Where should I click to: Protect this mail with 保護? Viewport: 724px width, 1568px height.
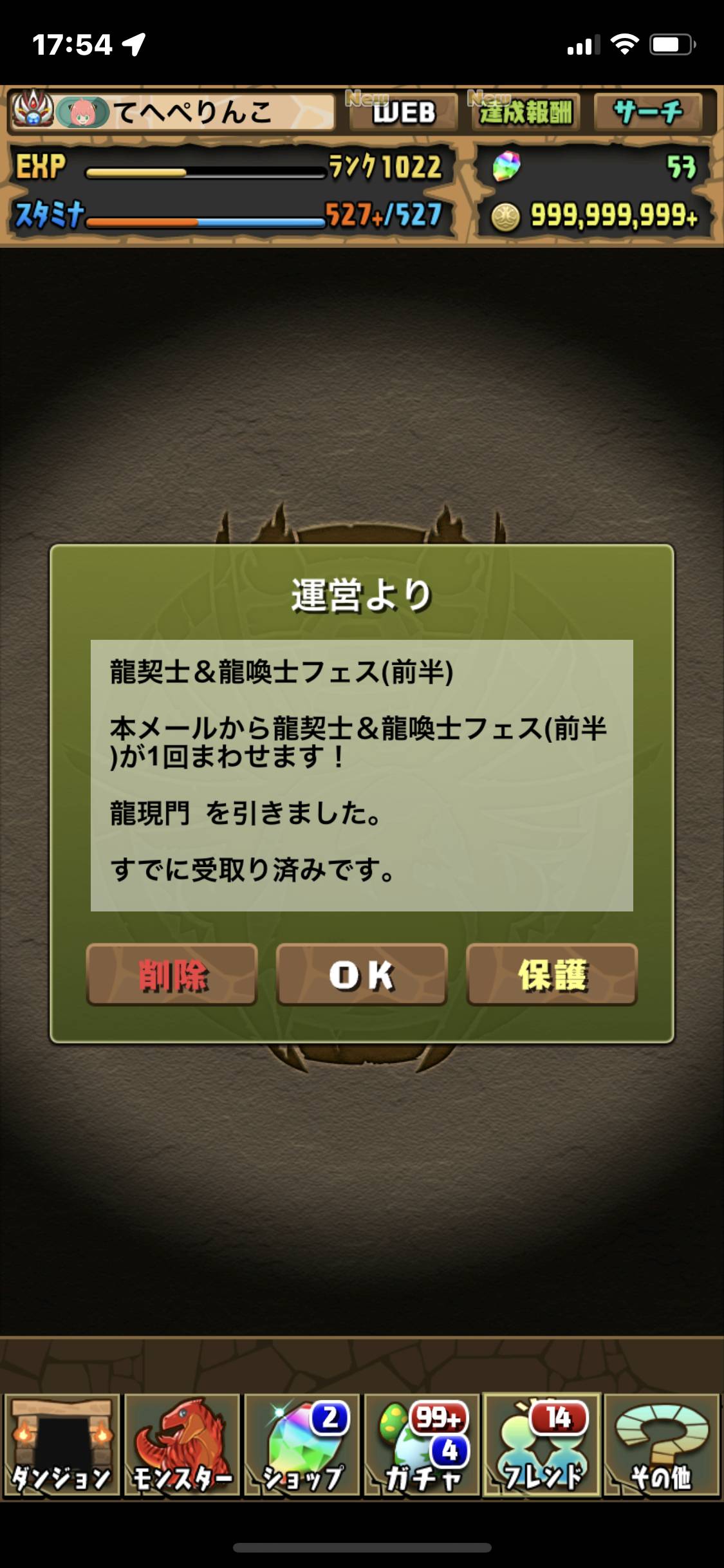click(x=552, y=975)
